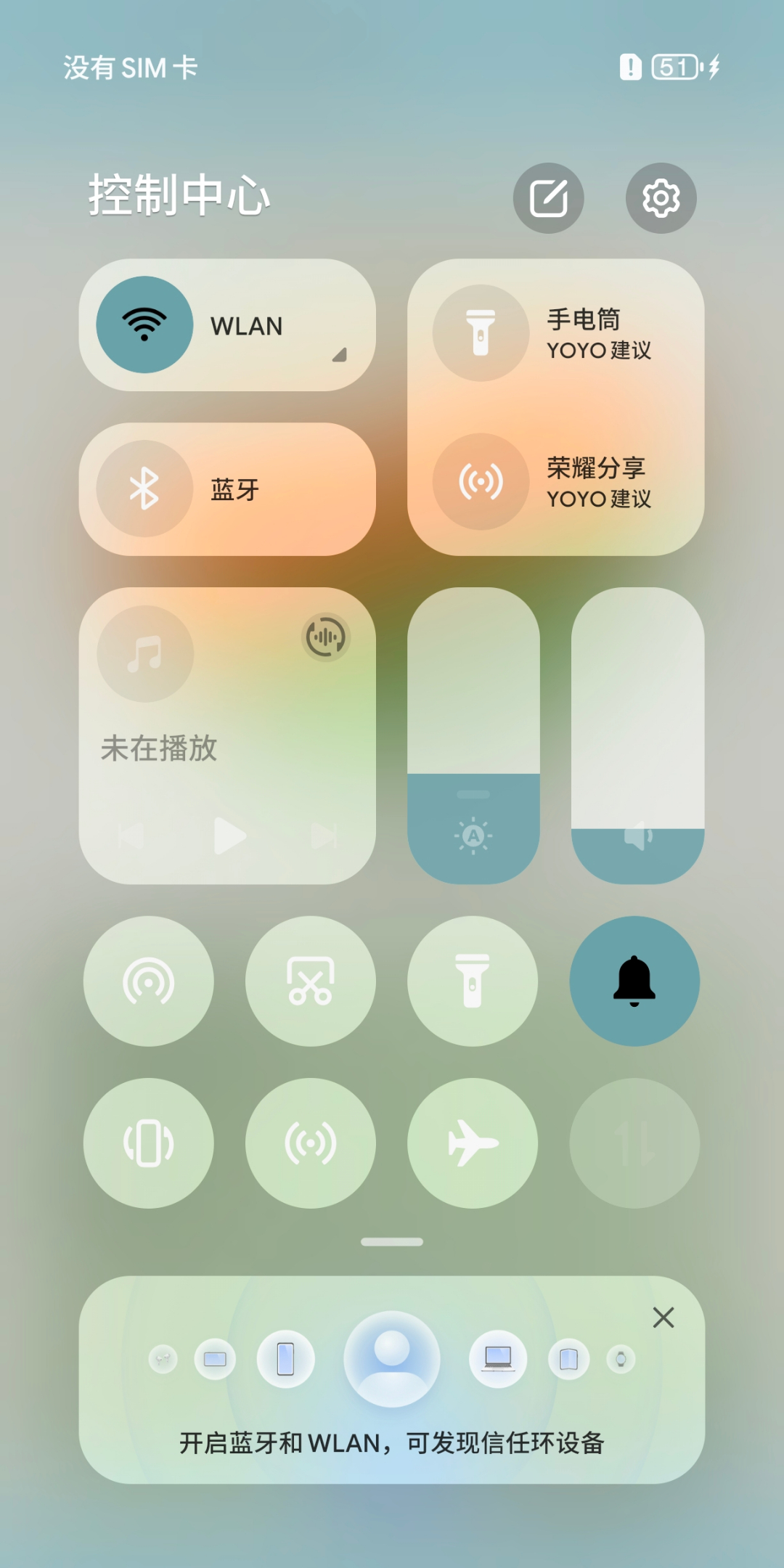Open the edit control center button
The image size is (784, 1568).
(x=548, y=198)
